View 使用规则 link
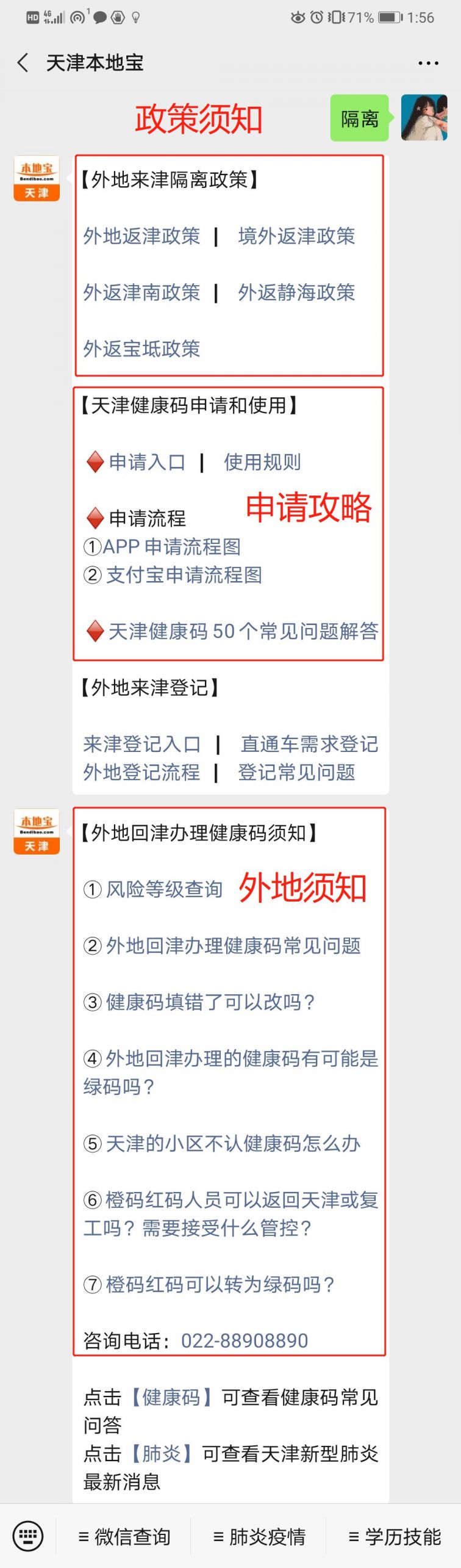 tap(262, 462)
